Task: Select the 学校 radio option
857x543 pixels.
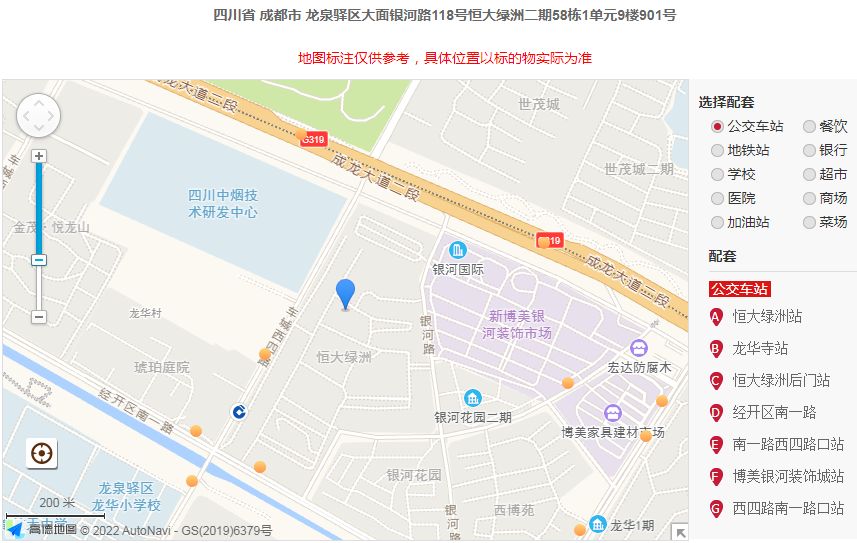Action: tap(717, 175)
